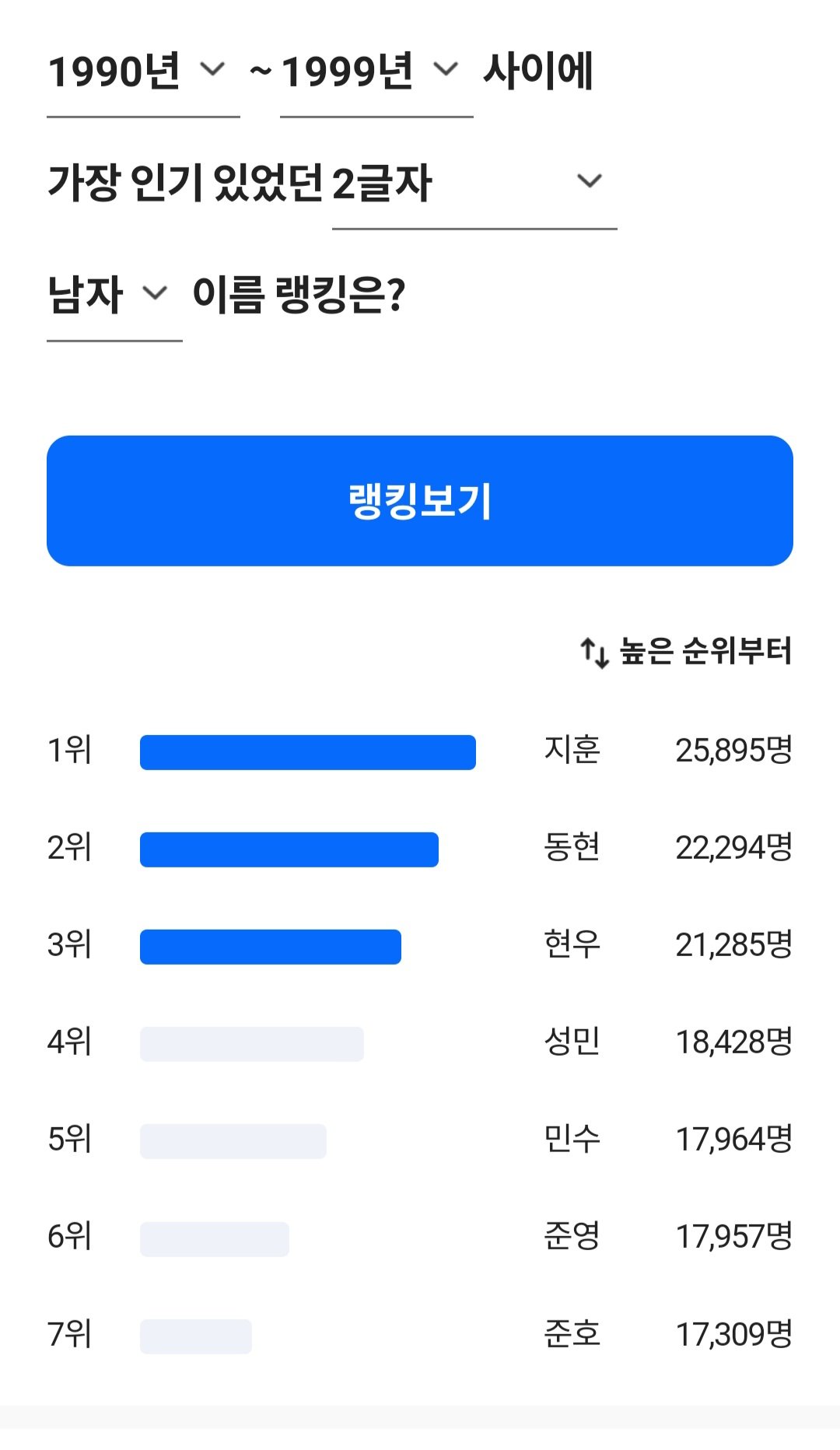
Task: Change the 남자 gender dropdown
Action: tap(114, 296)
